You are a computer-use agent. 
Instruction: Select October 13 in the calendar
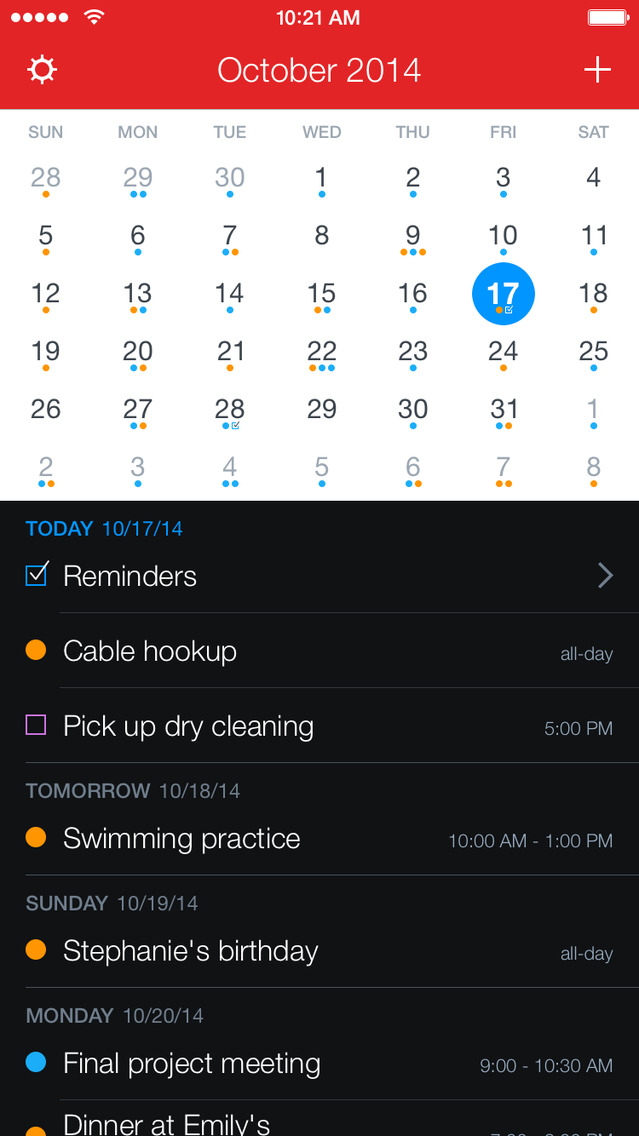(x=137, y=295)
